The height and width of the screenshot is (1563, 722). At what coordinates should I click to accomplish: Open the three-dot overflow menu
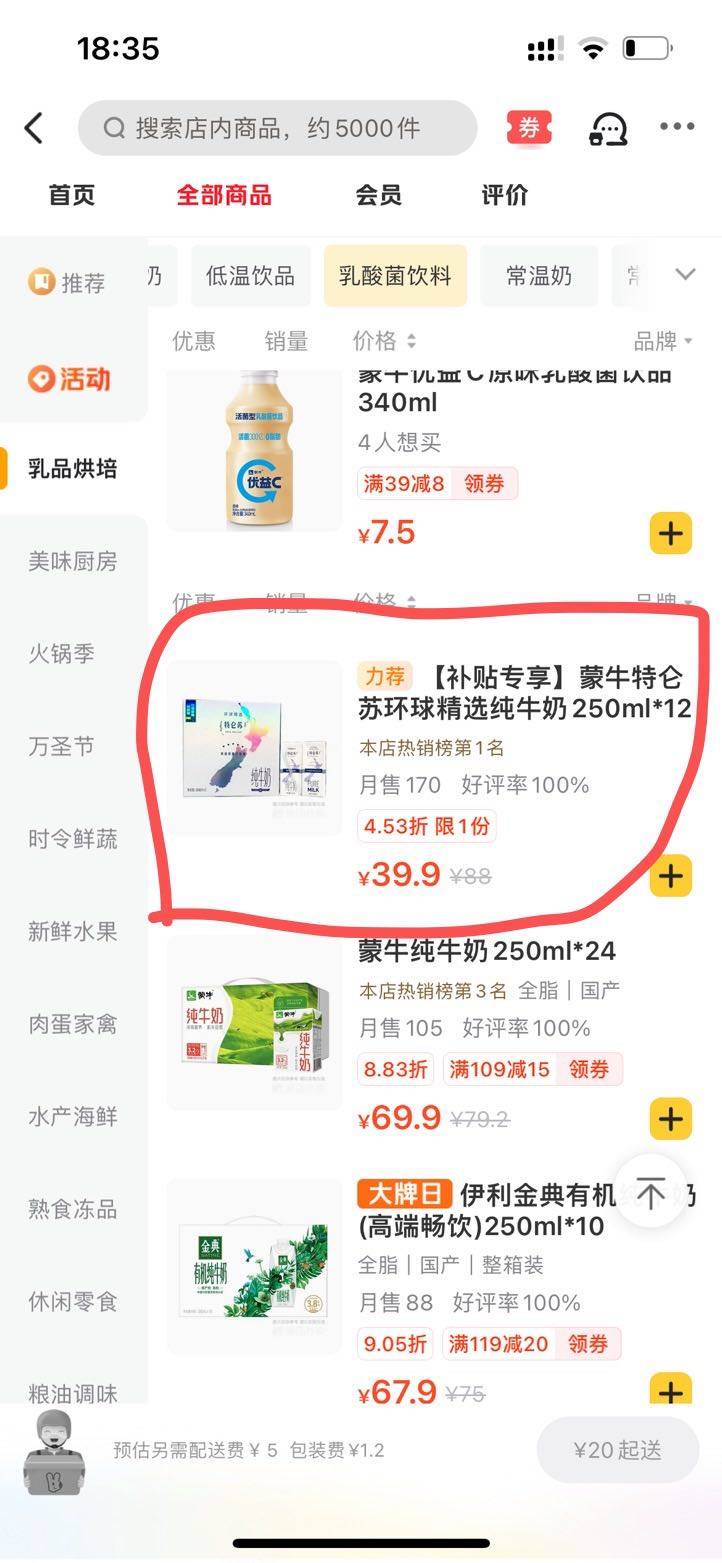(x=677, y=127)
